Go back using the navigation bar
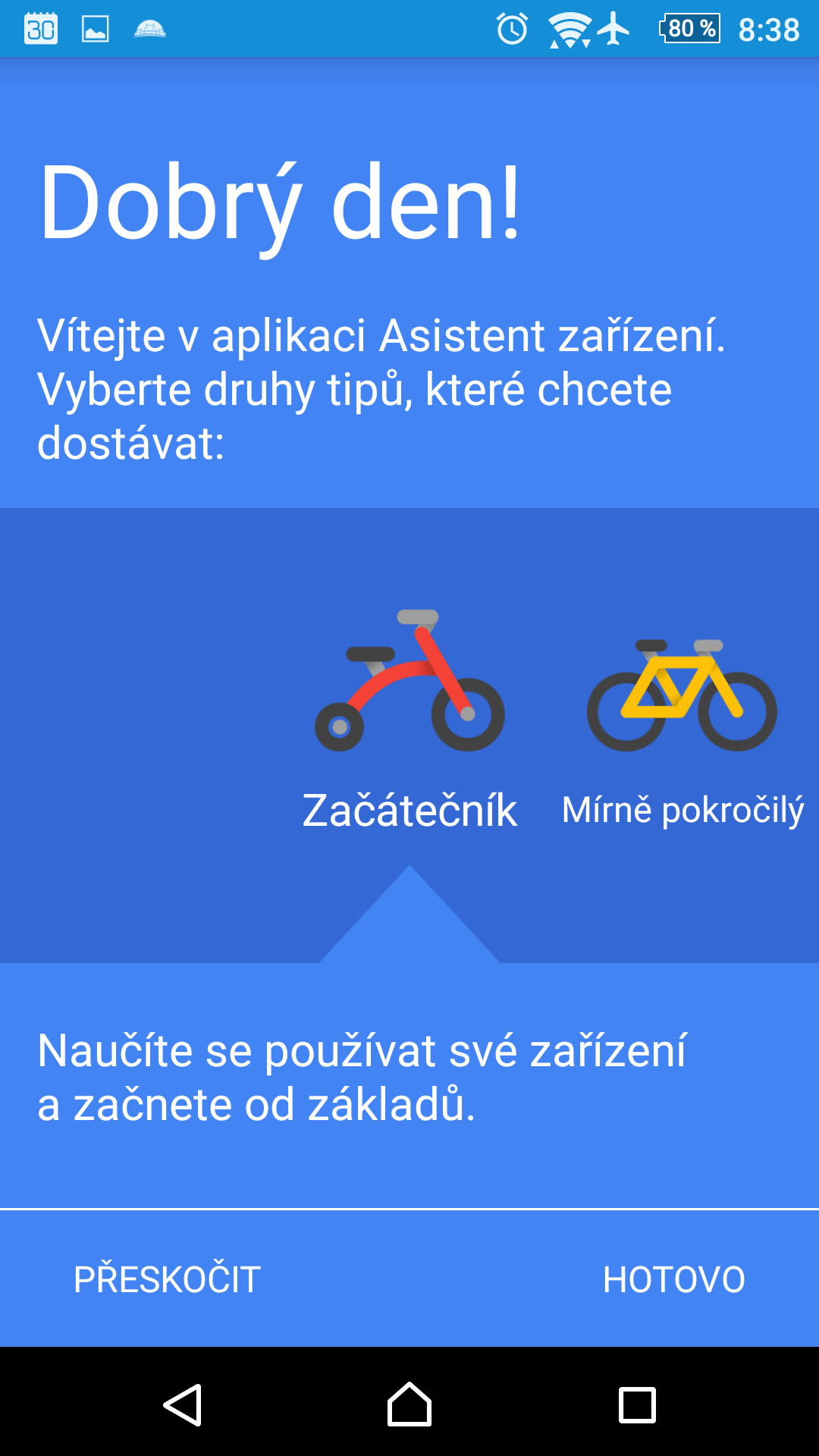The height and width of the screenshot is (1456, 819). pyautogui.click(x=182, y=1404)
